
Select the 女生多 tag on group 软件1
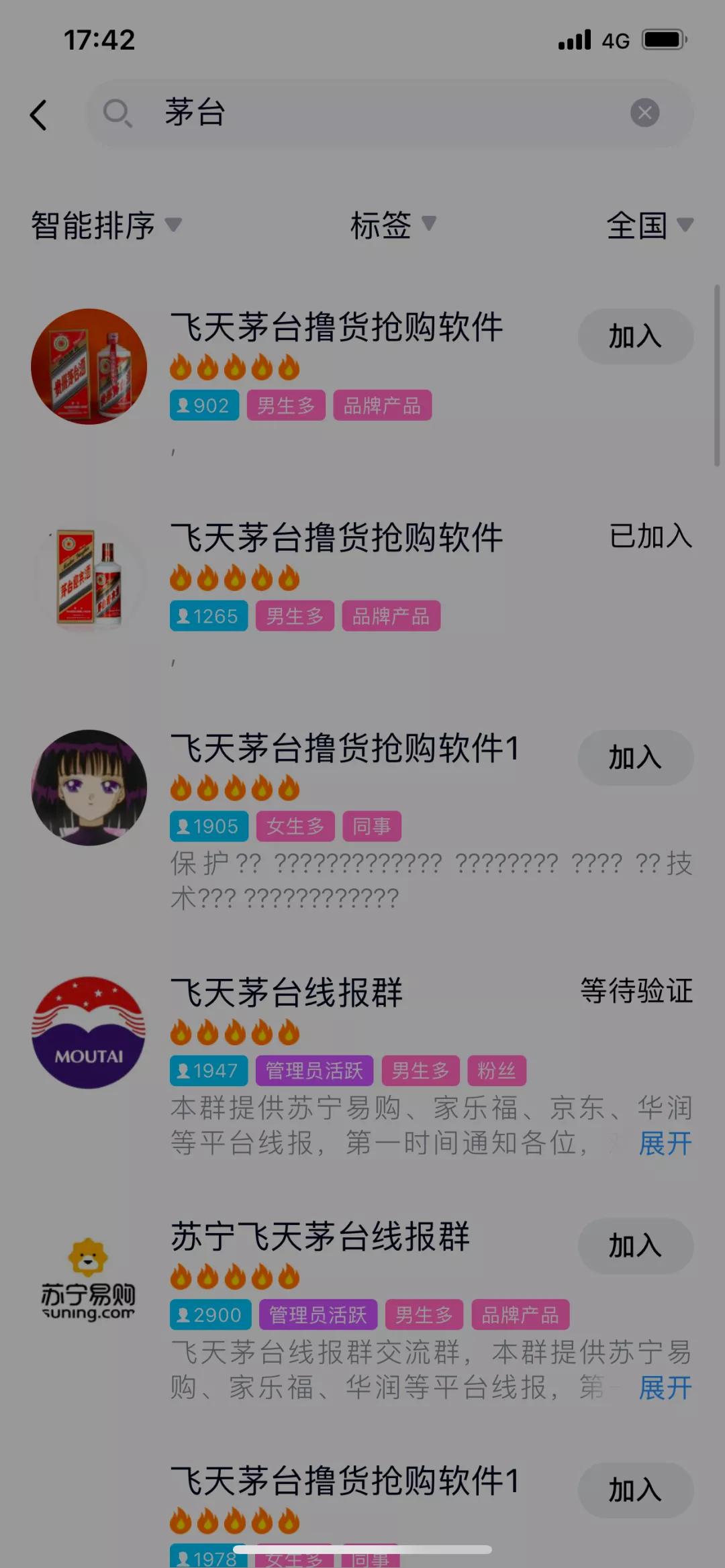(293, 826)
